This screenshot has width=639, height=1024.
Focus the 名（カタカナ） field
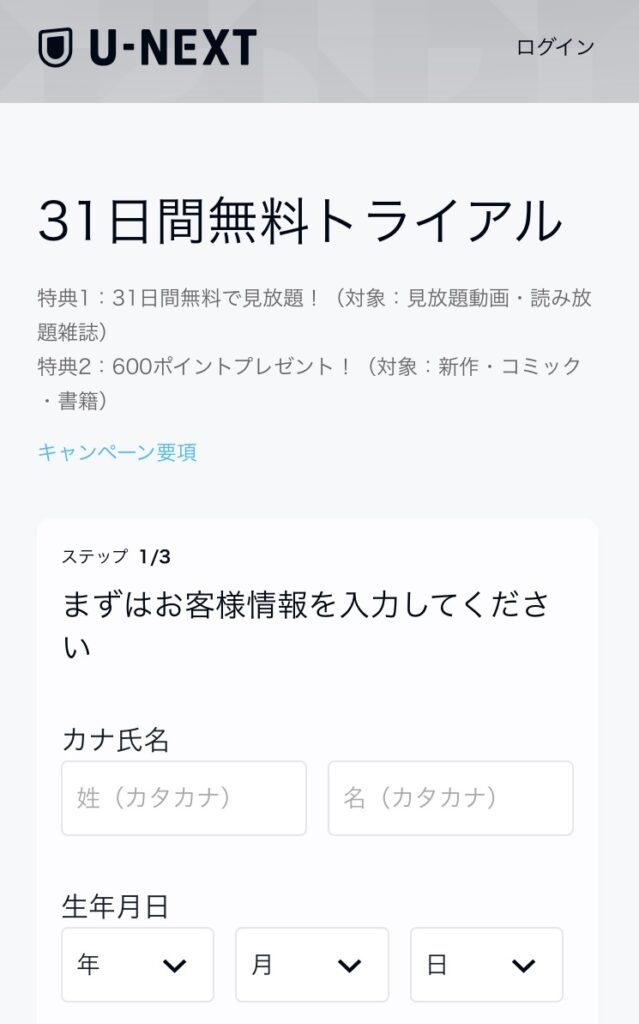click(450, 798)
